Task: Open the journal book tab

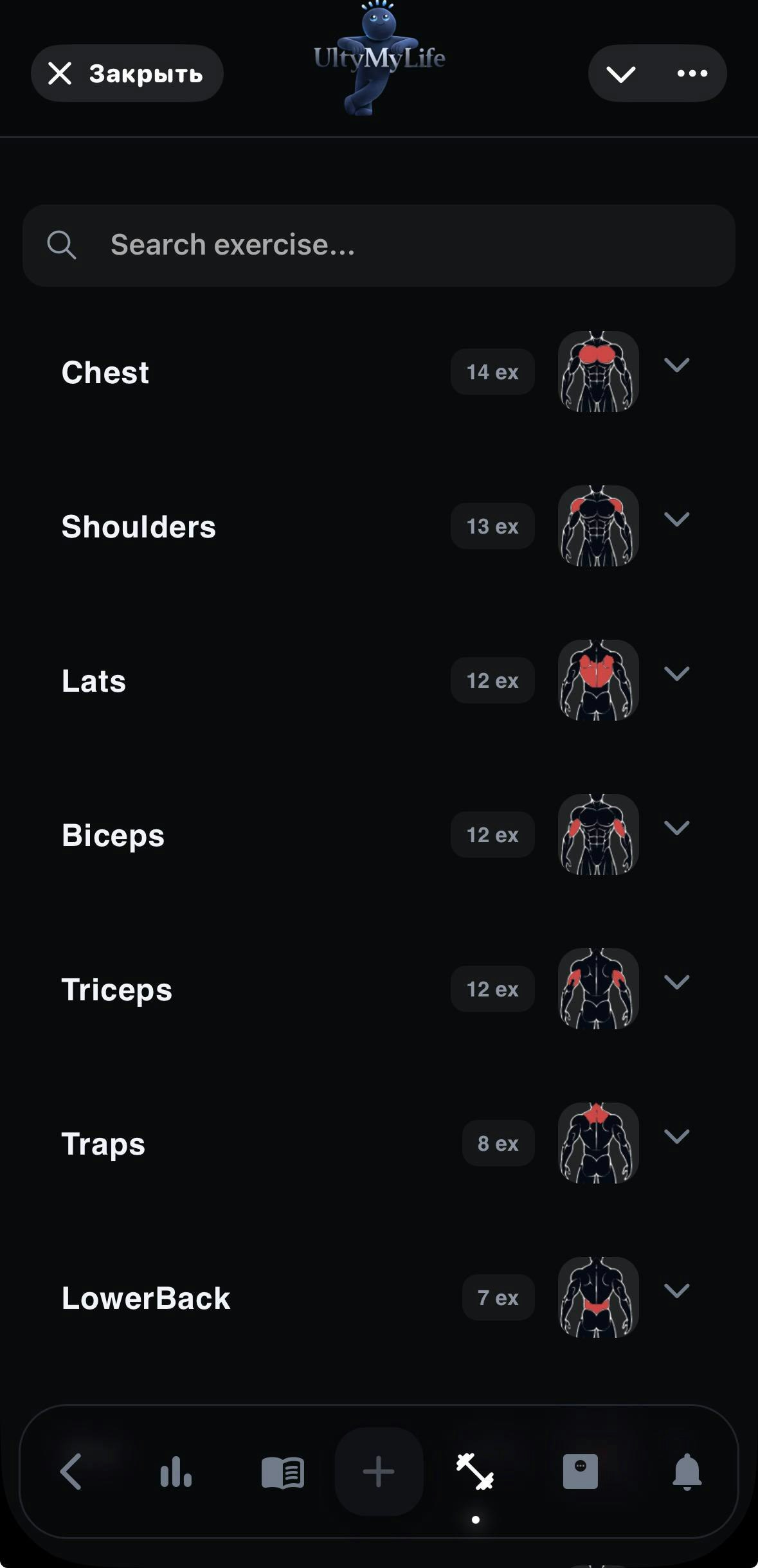Action: point(282,1472)
